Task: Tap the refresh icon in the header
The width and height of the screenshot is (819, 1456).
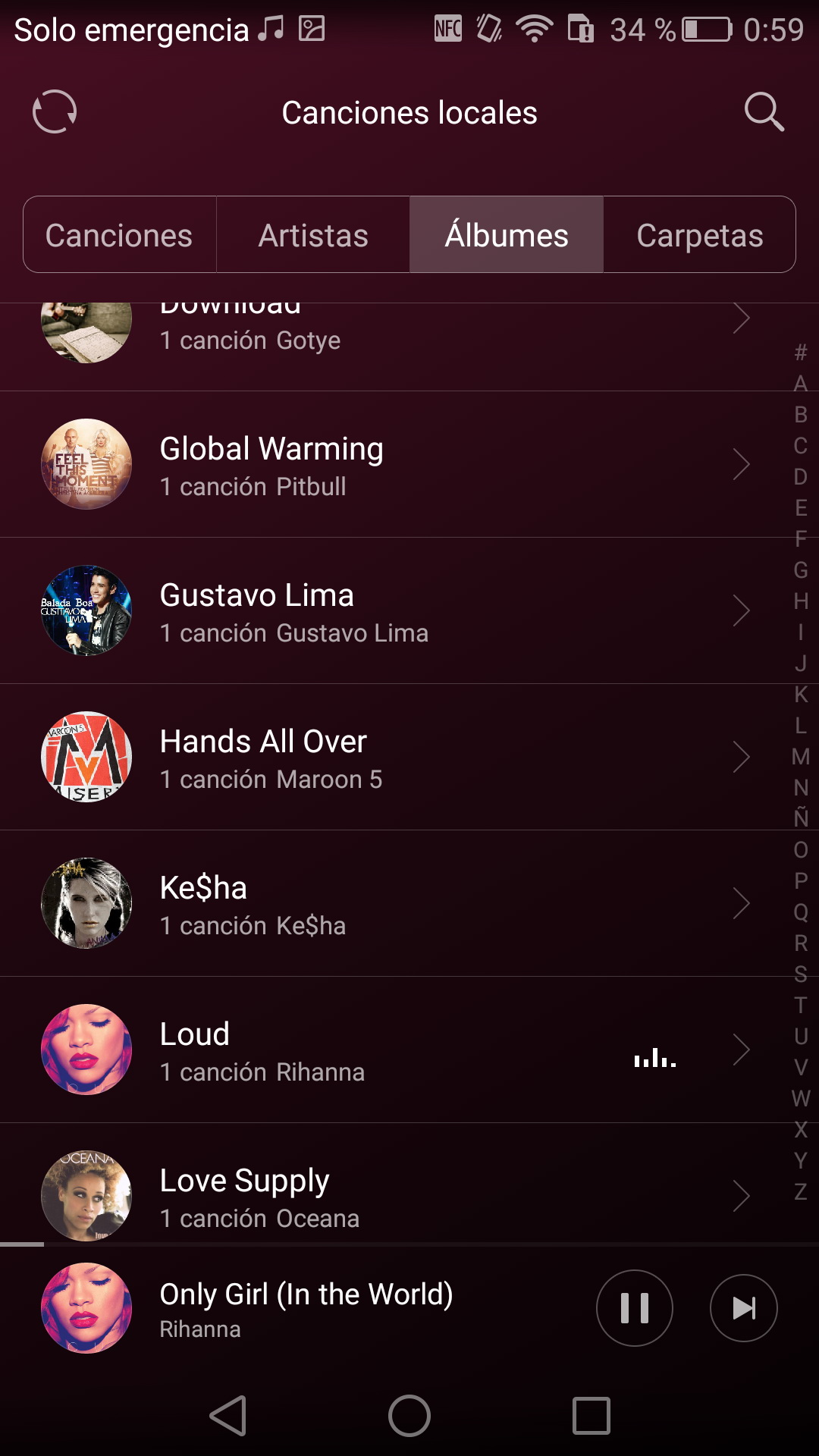Action: [55, 112]
